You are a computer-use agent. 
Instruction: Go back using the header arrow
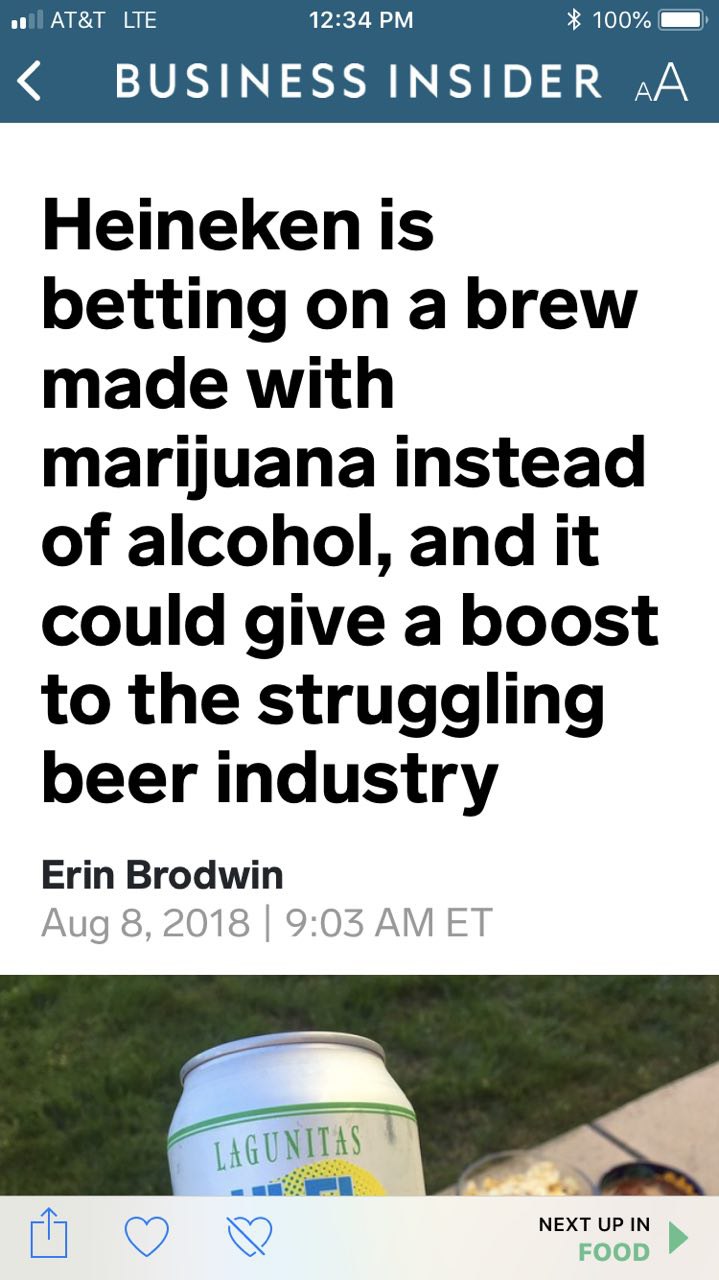30,82
